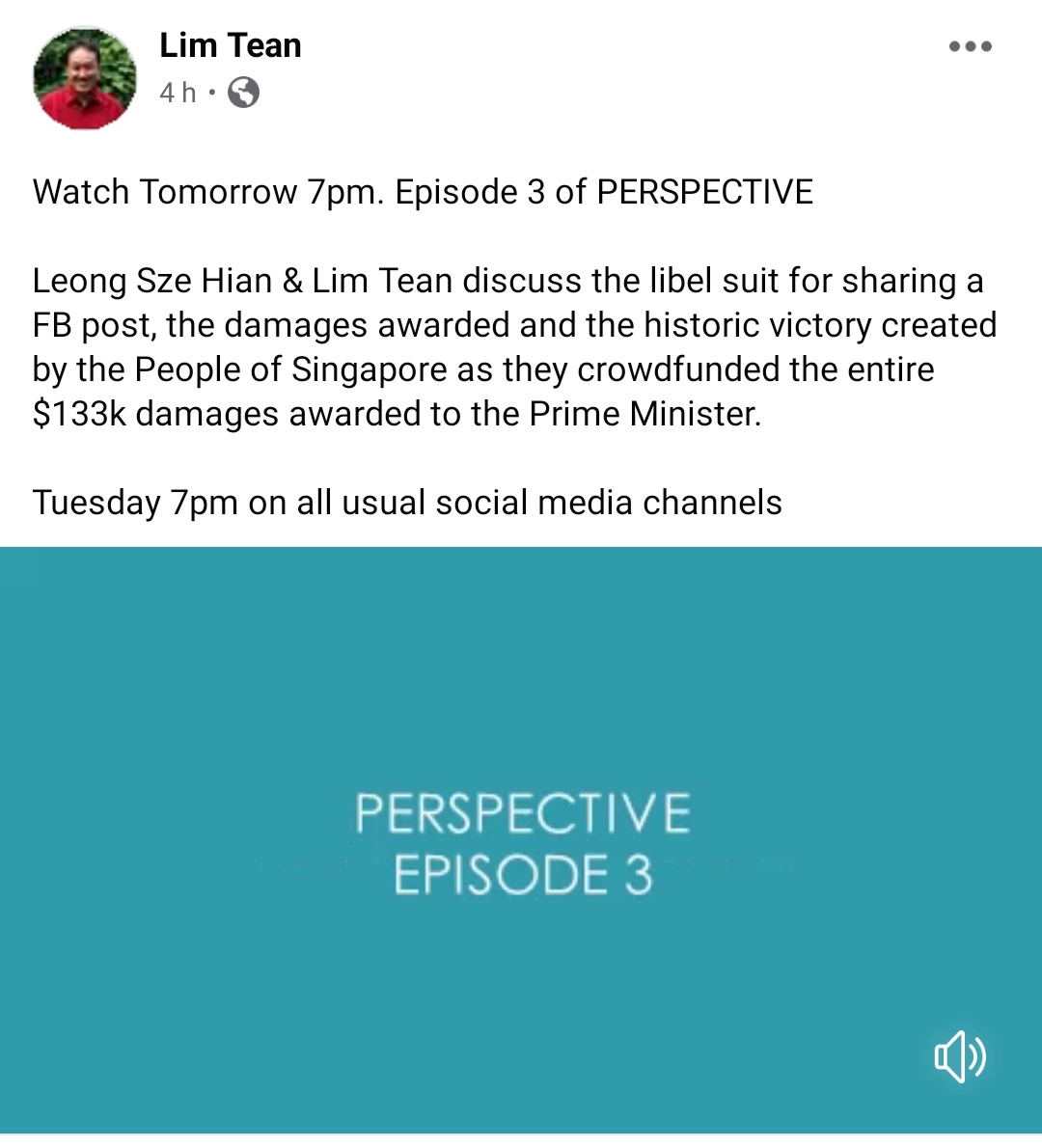Open Lim Tean's profile picture
The height and width of the screenshot is (1148, 1042).
[85, 78]
